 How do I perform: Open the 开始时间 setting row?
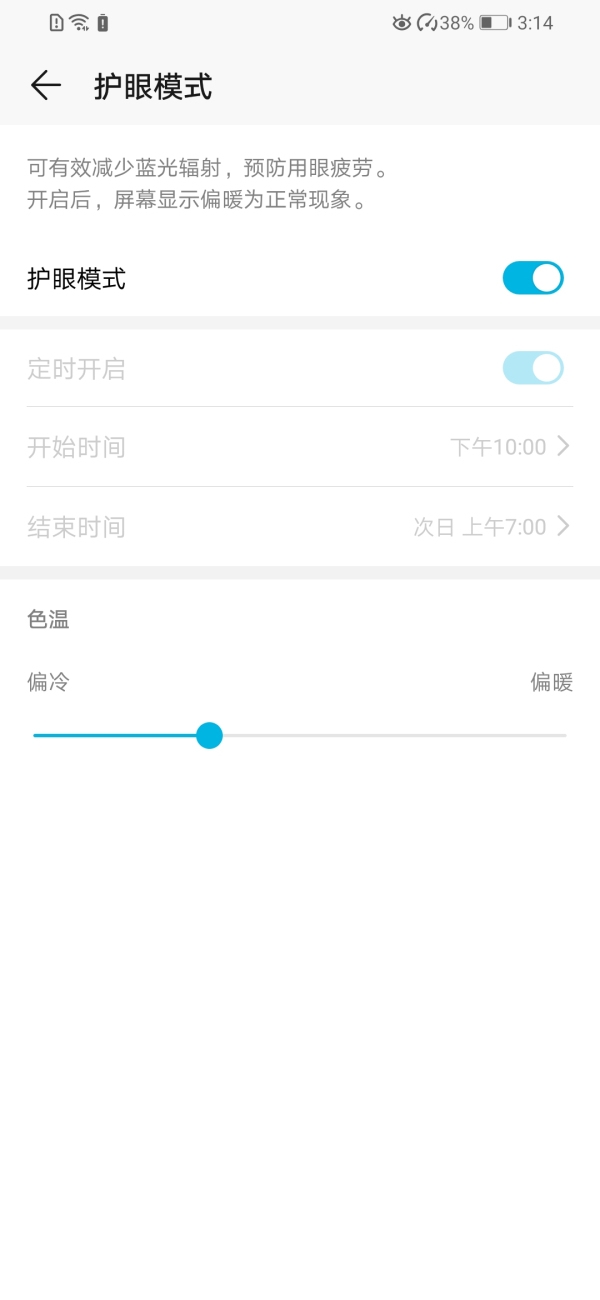coord(300,447)
